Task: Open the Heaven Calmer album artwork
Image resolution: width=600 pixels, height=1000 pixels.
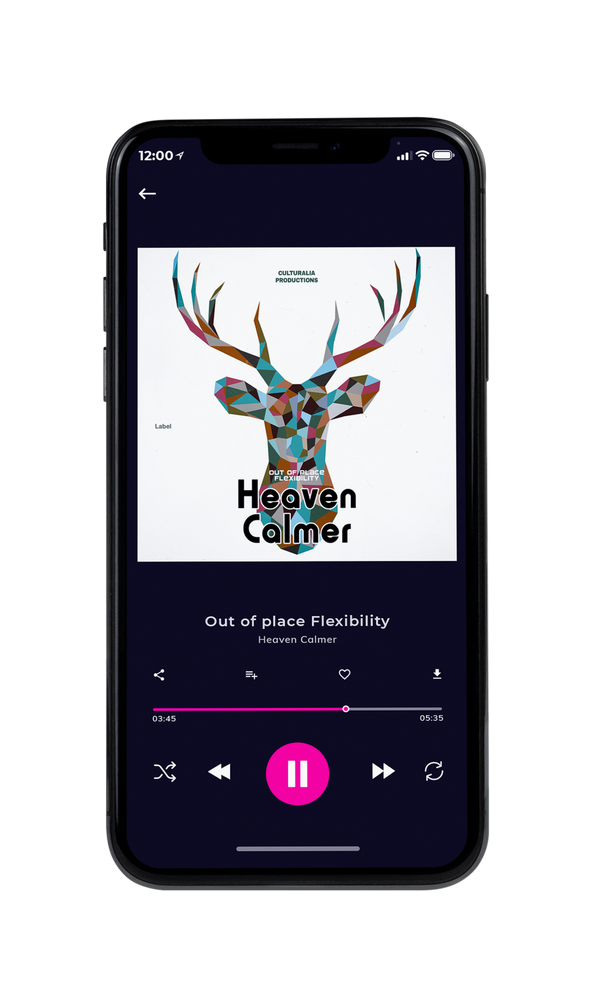Action: pos(297,404)
